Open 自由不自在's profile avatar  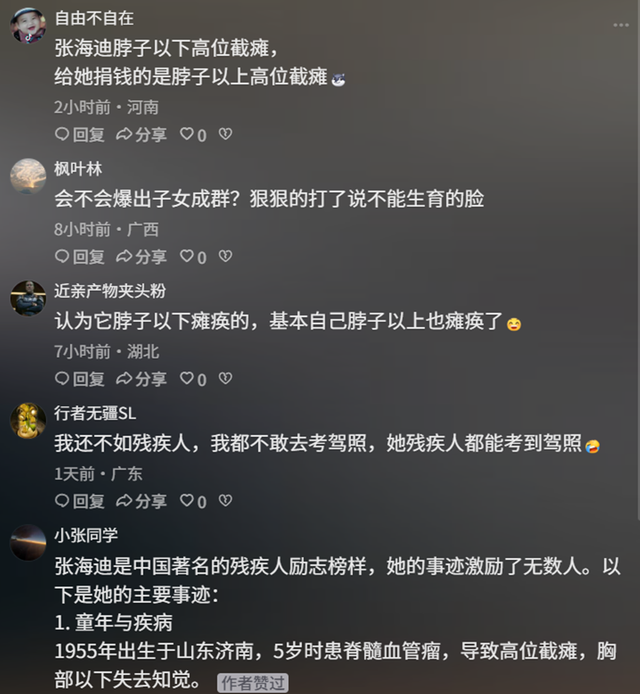pos(28,25)
